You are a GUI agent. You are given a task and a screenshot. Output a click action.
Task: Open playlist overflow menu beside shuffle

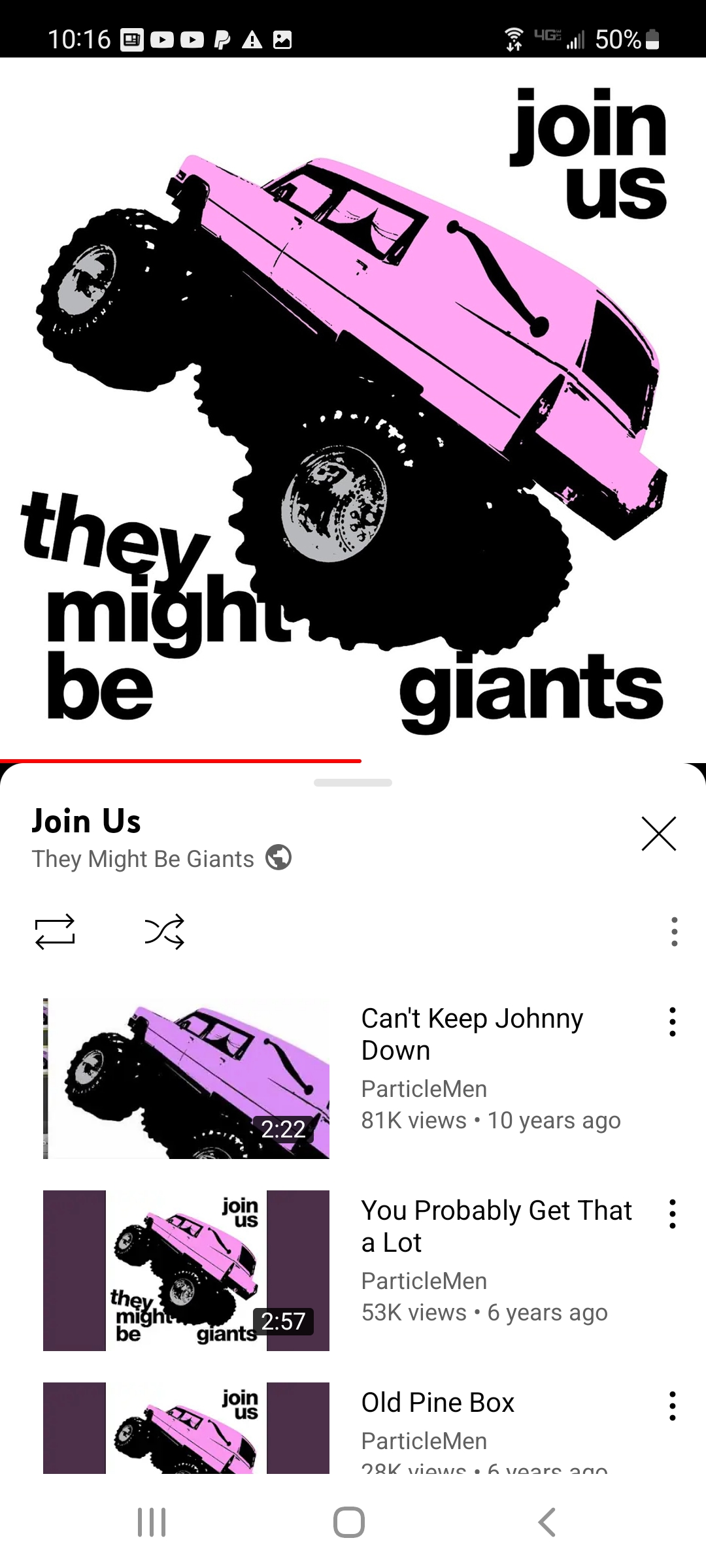[x=674, y=931]
